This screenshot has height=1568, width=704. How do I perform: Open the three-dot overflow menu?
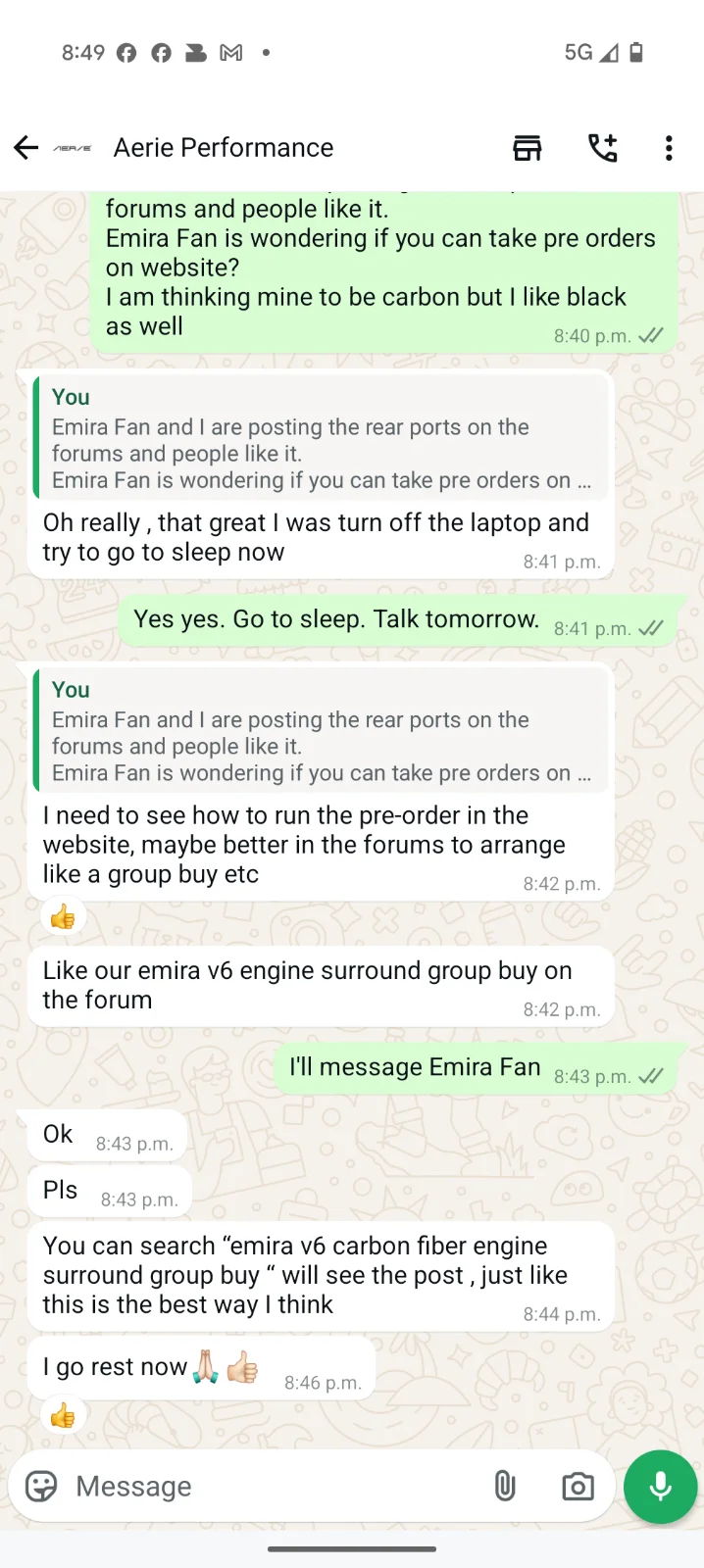(x=669, y=148)
